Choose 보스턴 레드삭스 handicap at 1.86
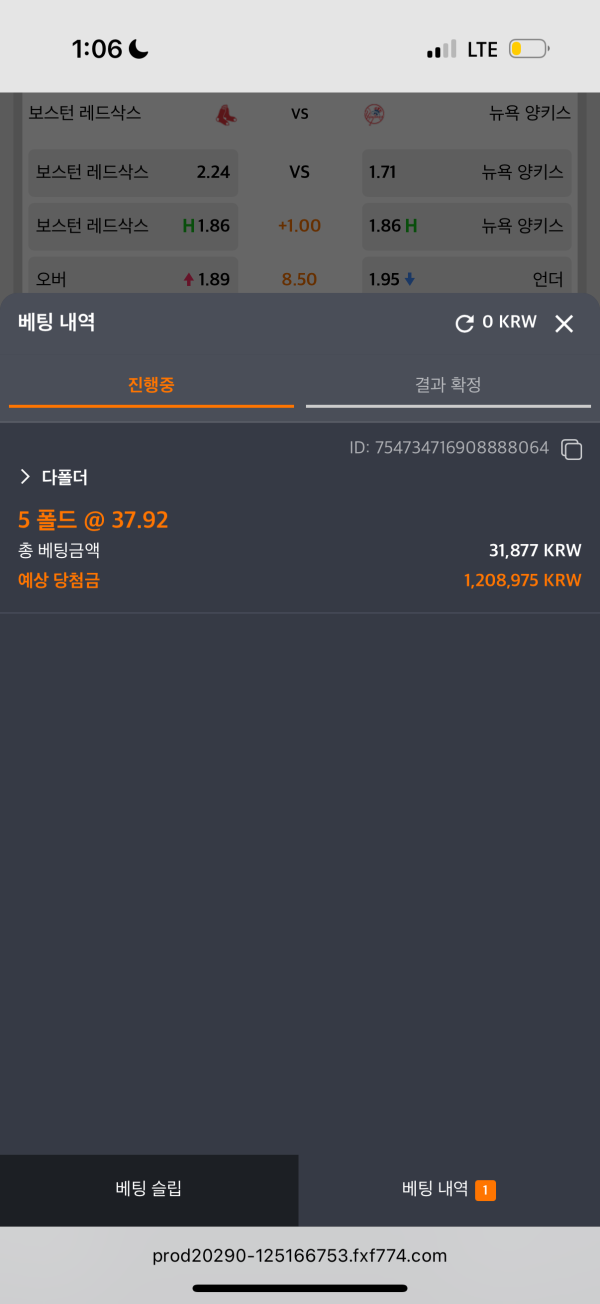The width and height of the screenshot is (600, 1304). coord(132,226)
